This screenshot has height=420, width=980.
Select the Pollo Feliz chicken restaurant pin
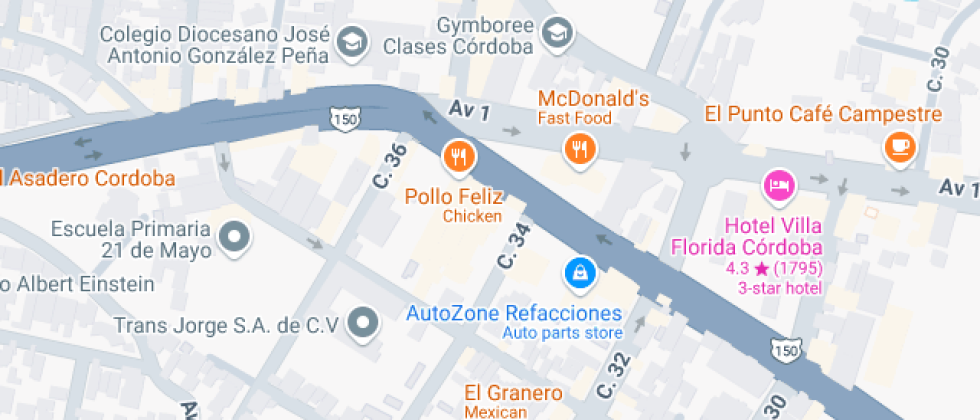[459, 155]
